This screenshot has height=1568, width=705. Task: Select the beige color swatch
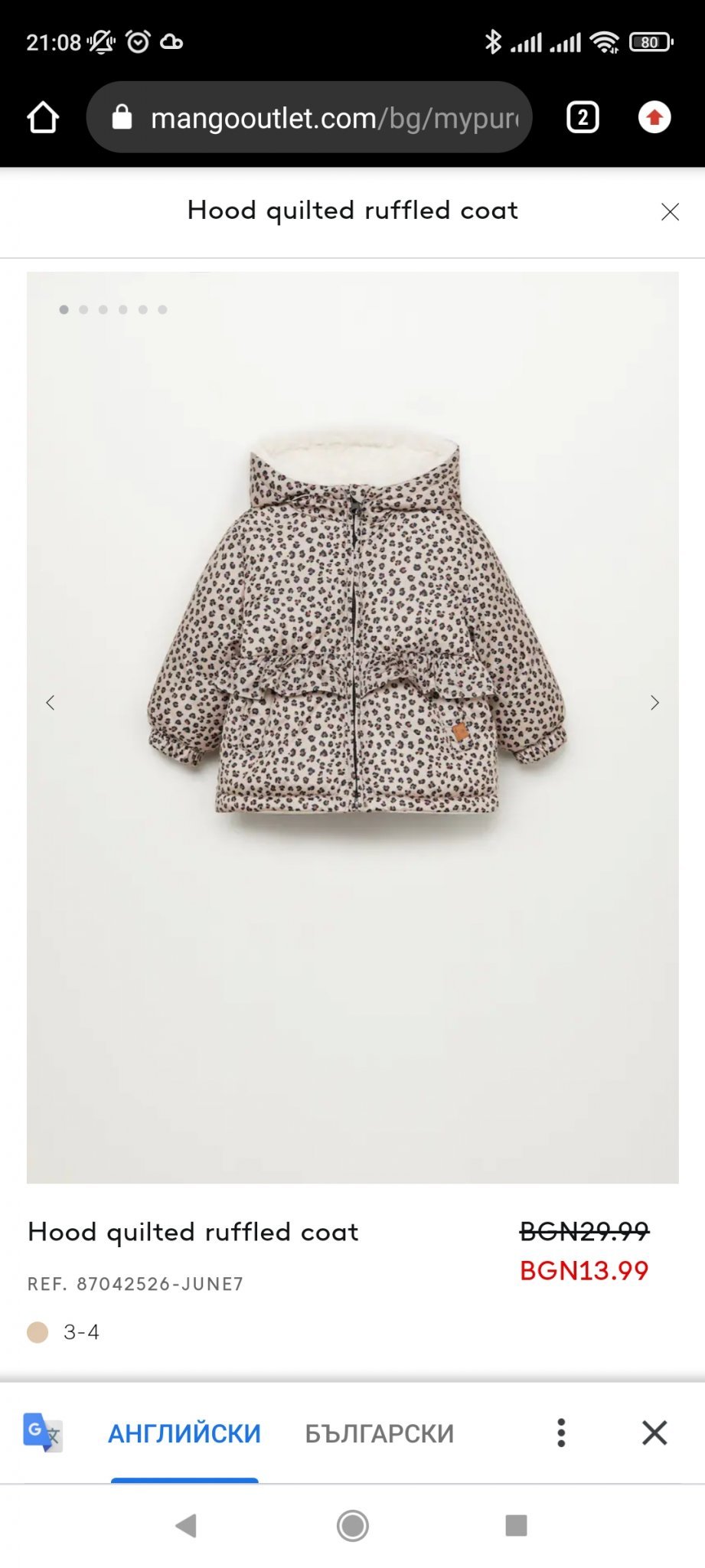38,1332
